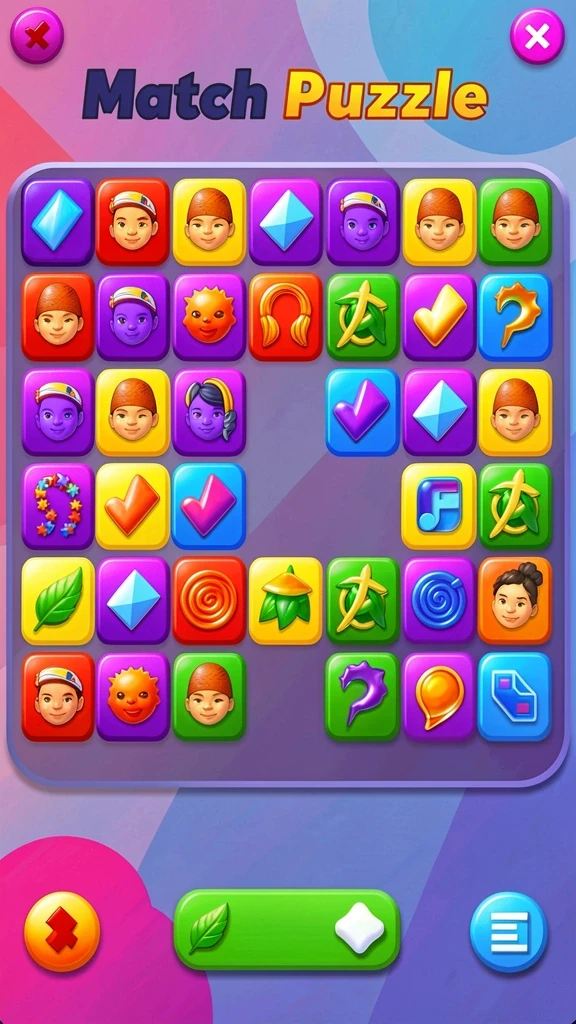Choose the red-orange spiral tile
Image resolution: width=576 pixels, height=1024 pixels.
[209, 601]
